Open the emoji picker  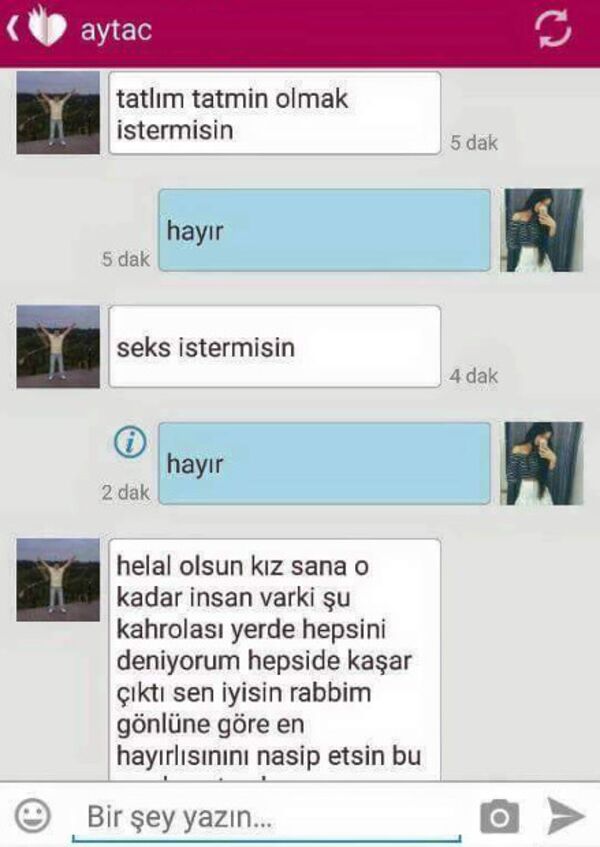(x=33, y=816)
